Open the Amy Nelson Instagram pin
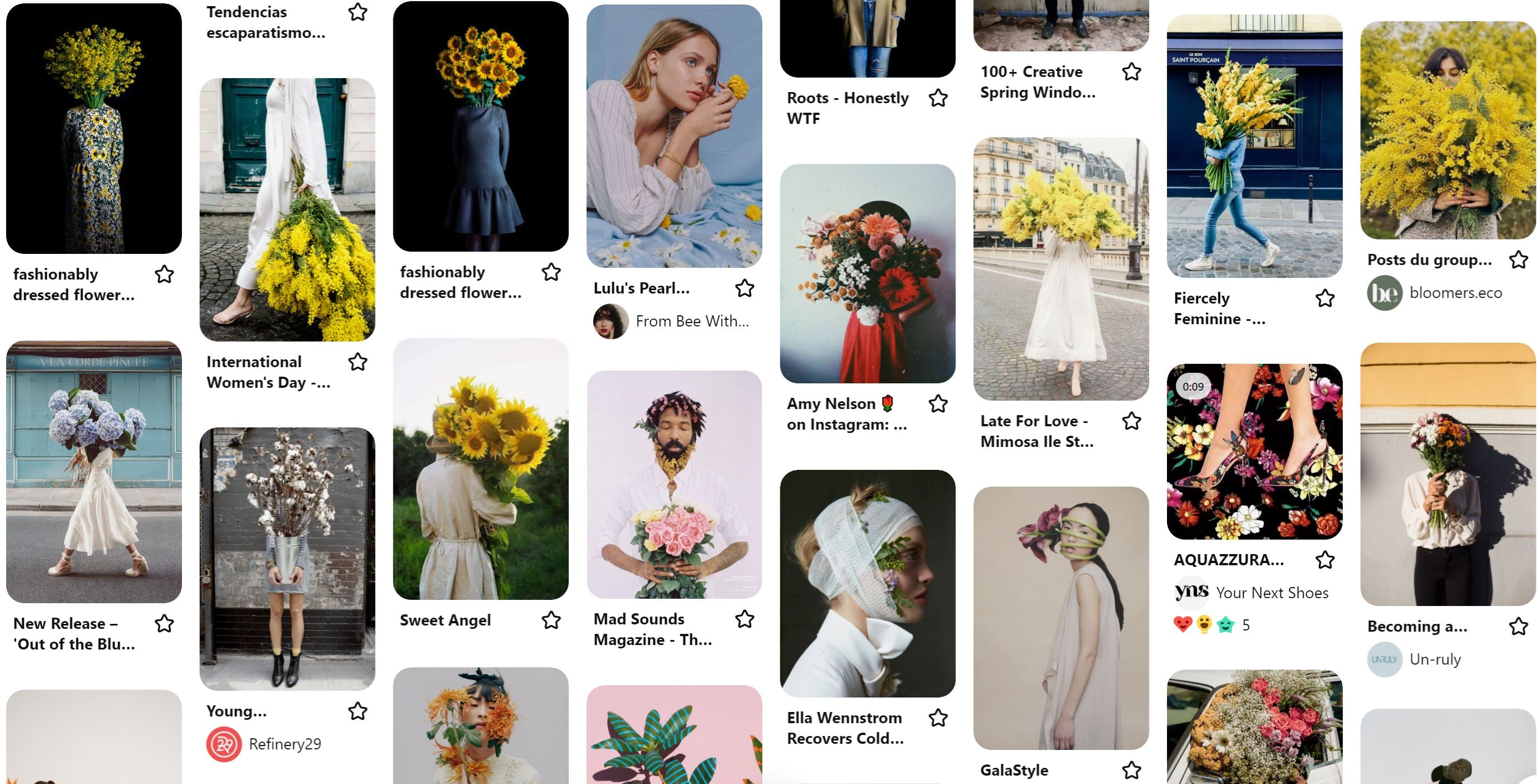 tap(867, 273)
